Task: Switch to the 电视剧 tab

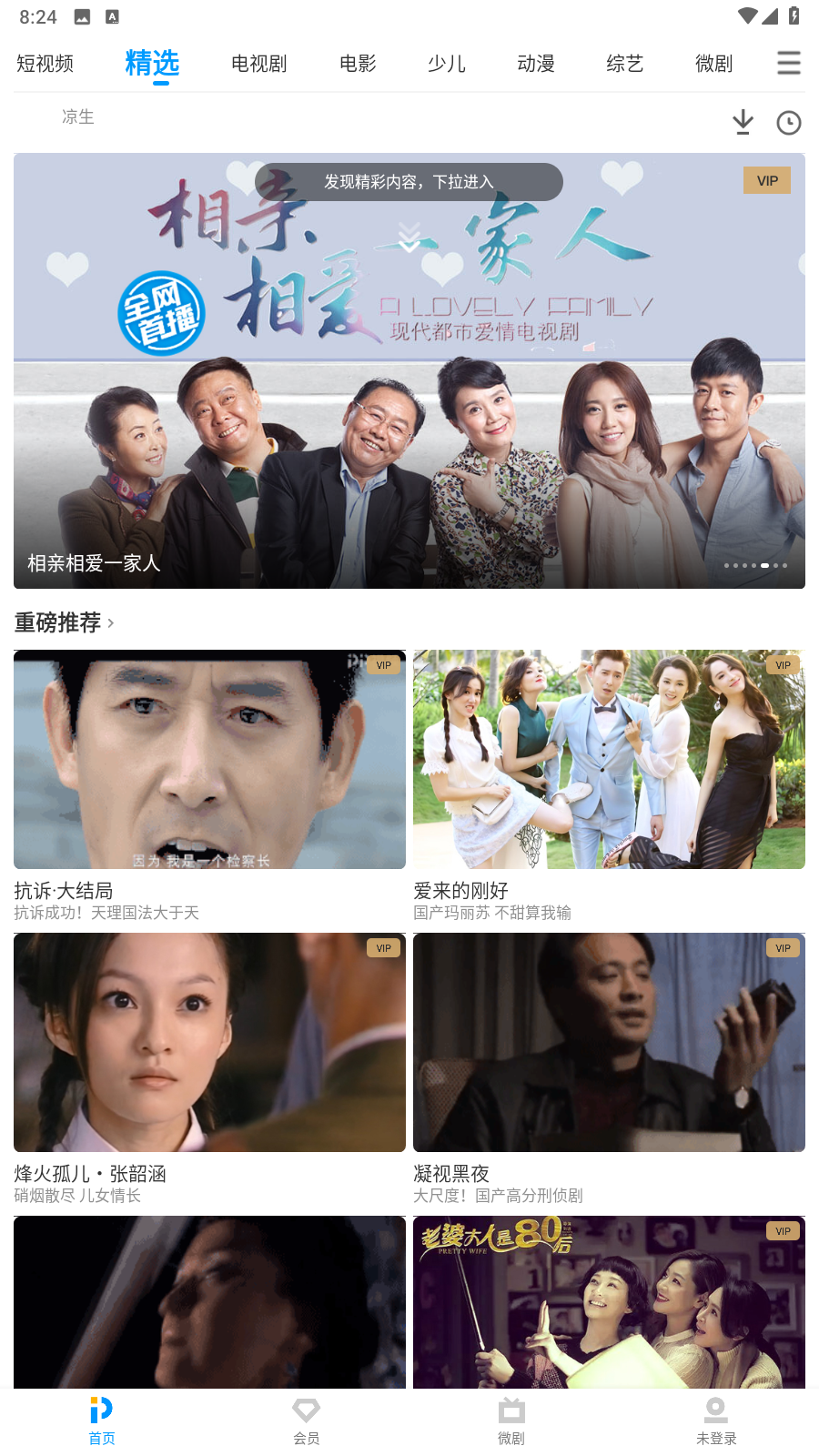Action: click(x=258, y=63)
